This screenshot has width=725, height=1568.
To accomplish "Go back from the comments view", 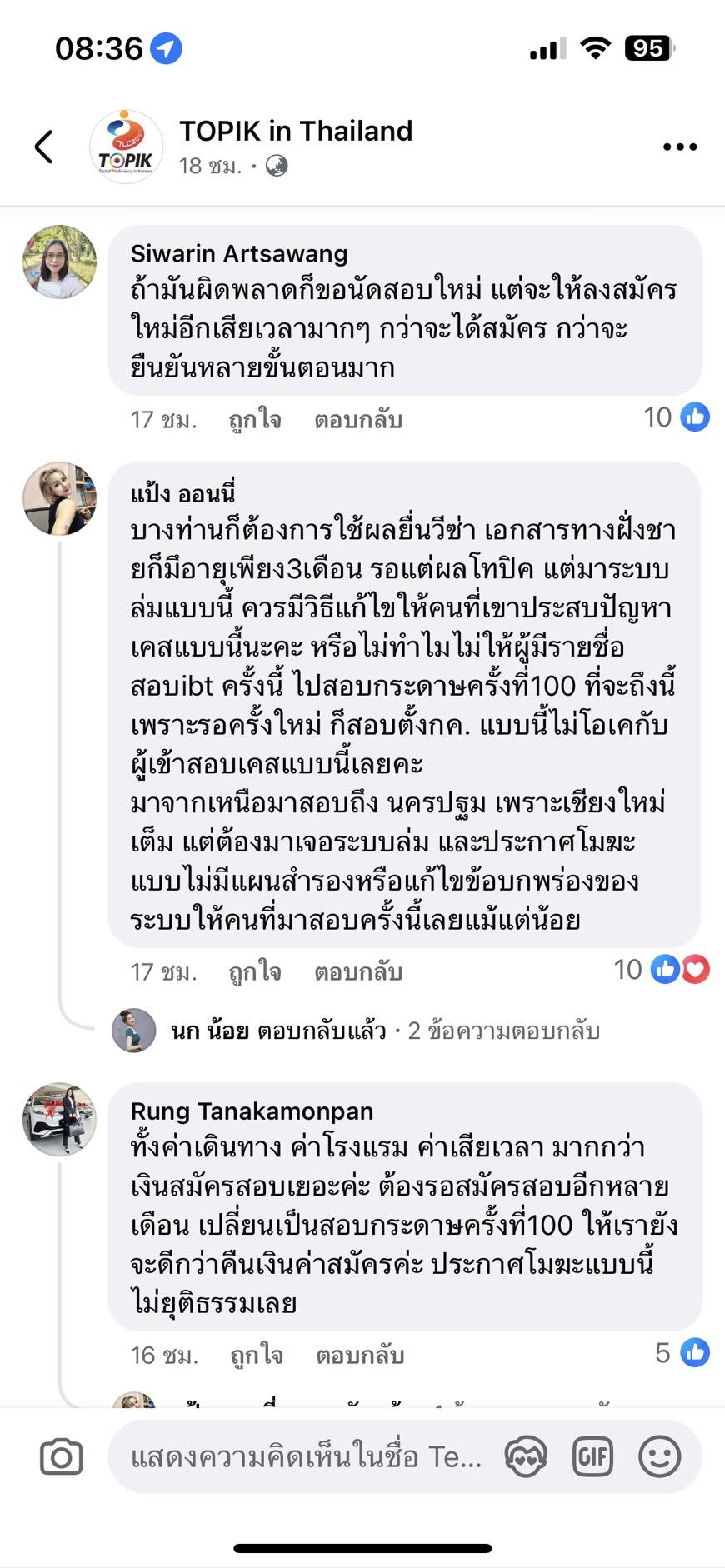I will point(44,147).
